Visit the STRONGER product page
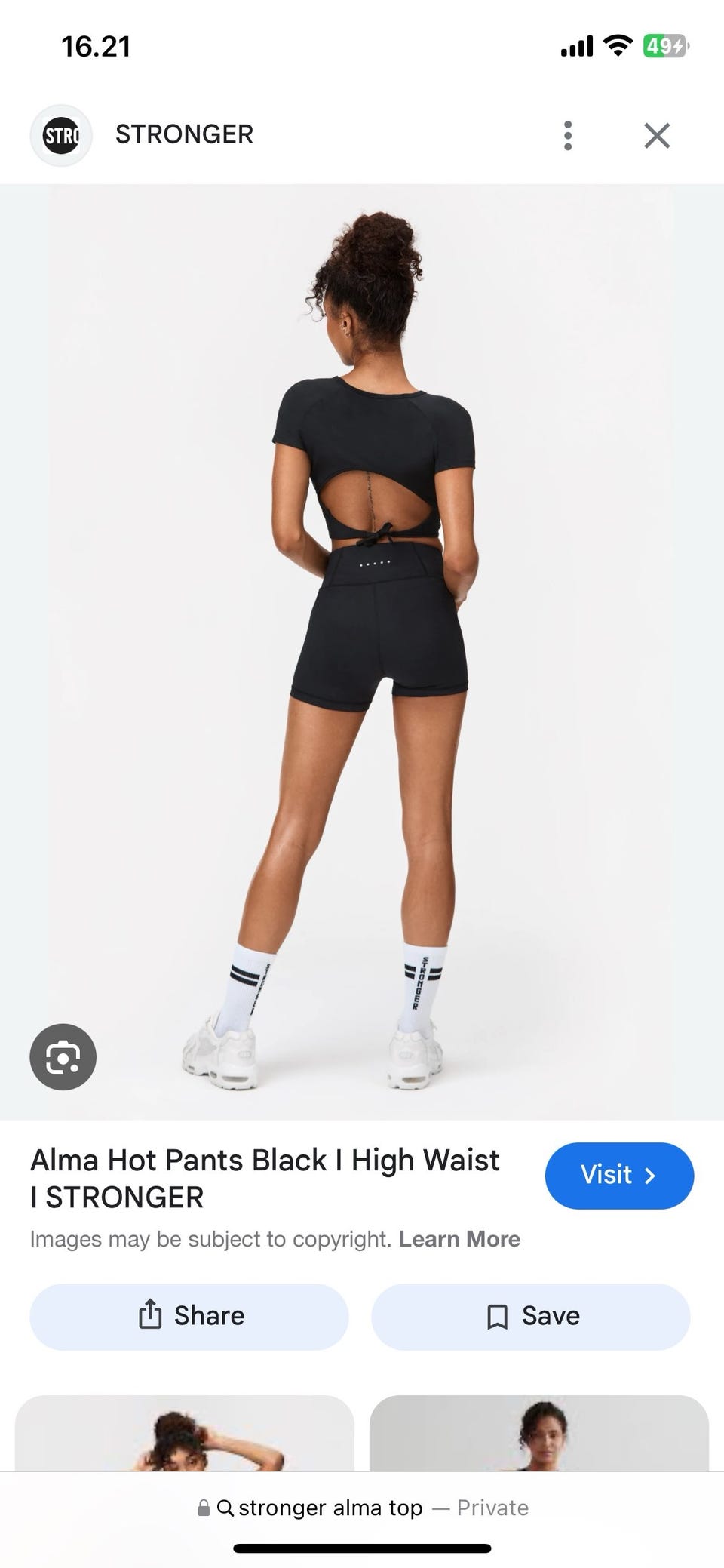The height and width of the screenshot is (1568, 724). pyautogui.click(x=618, y=1176)
